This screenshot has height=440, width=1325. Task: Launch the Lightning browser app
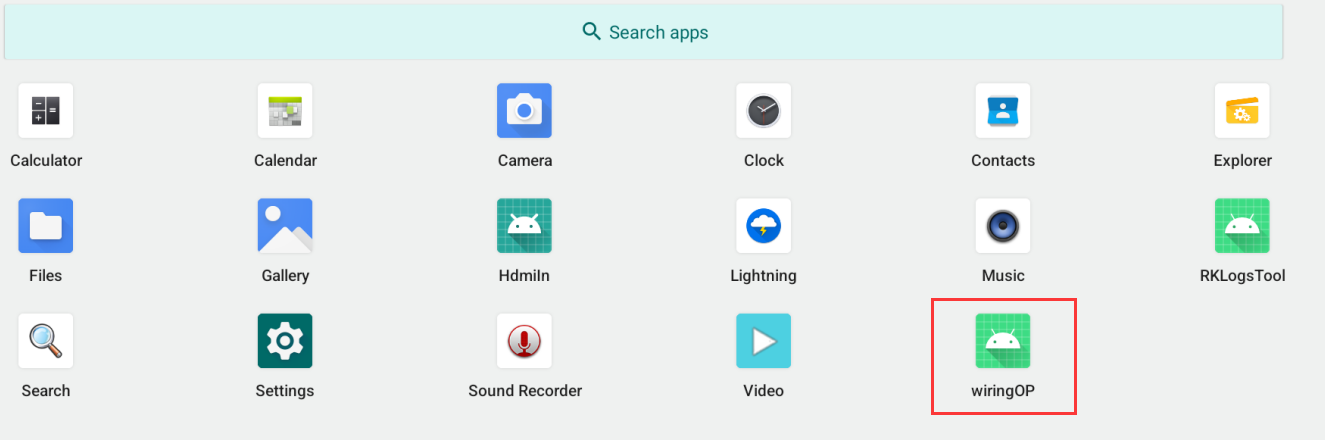click(x=763, y=226)
